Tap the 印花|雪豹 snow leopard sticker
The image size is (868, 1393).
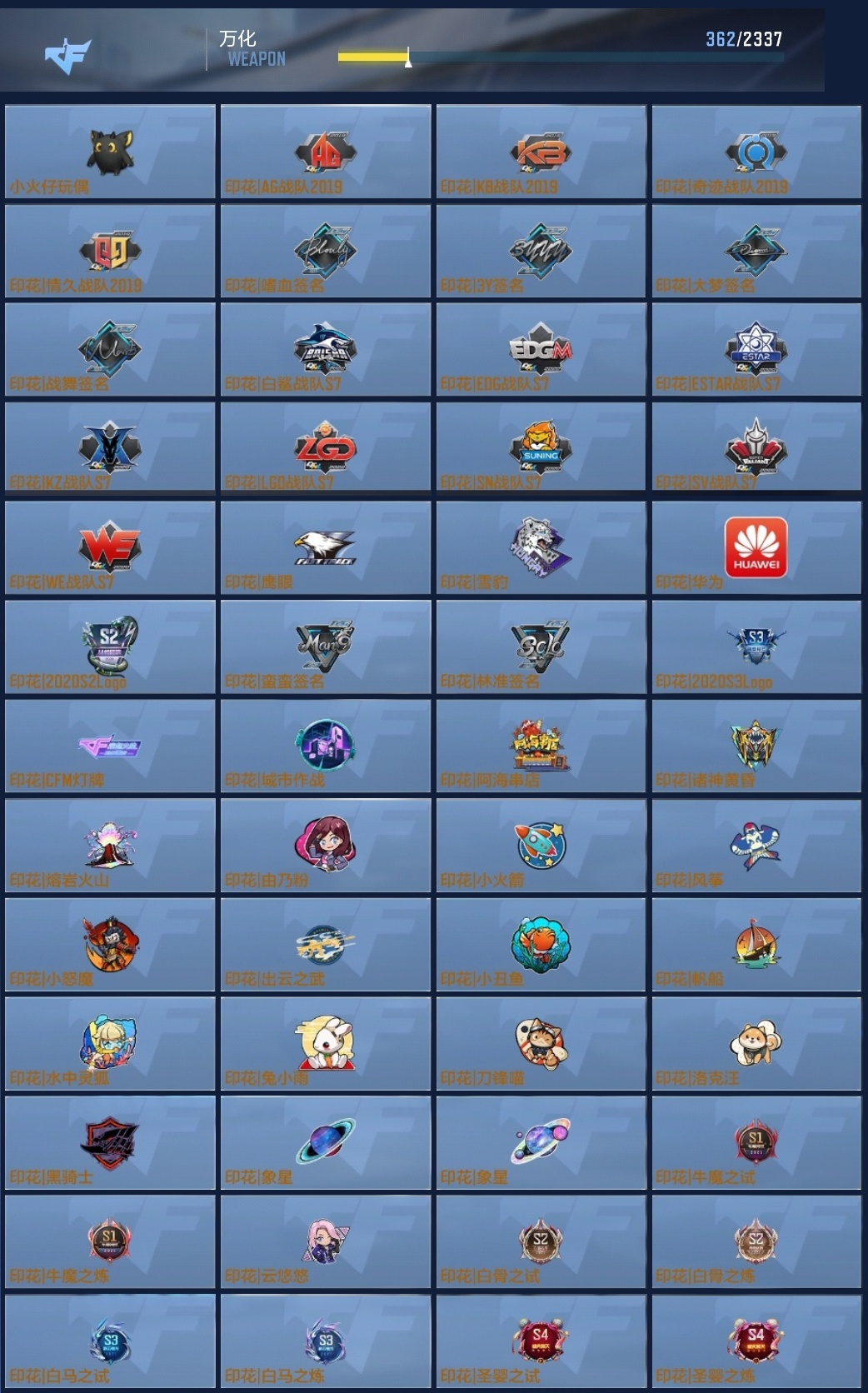point(541,547)
